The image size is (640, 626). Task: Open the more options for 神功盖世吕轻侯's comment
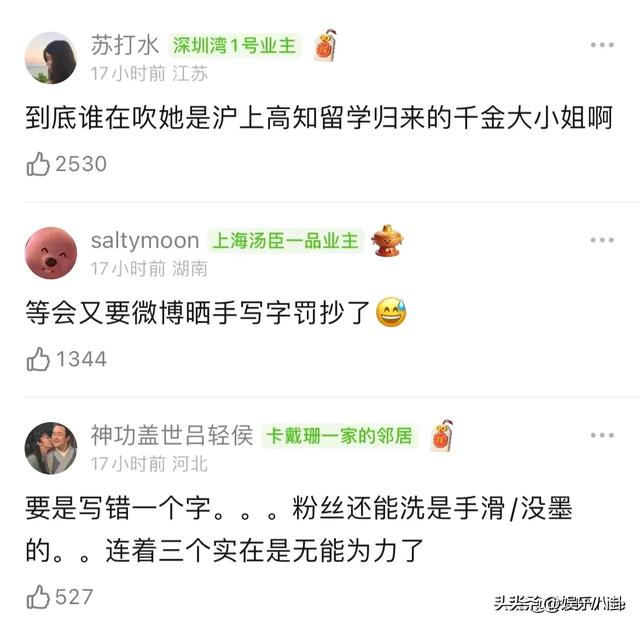coord(602,436)
